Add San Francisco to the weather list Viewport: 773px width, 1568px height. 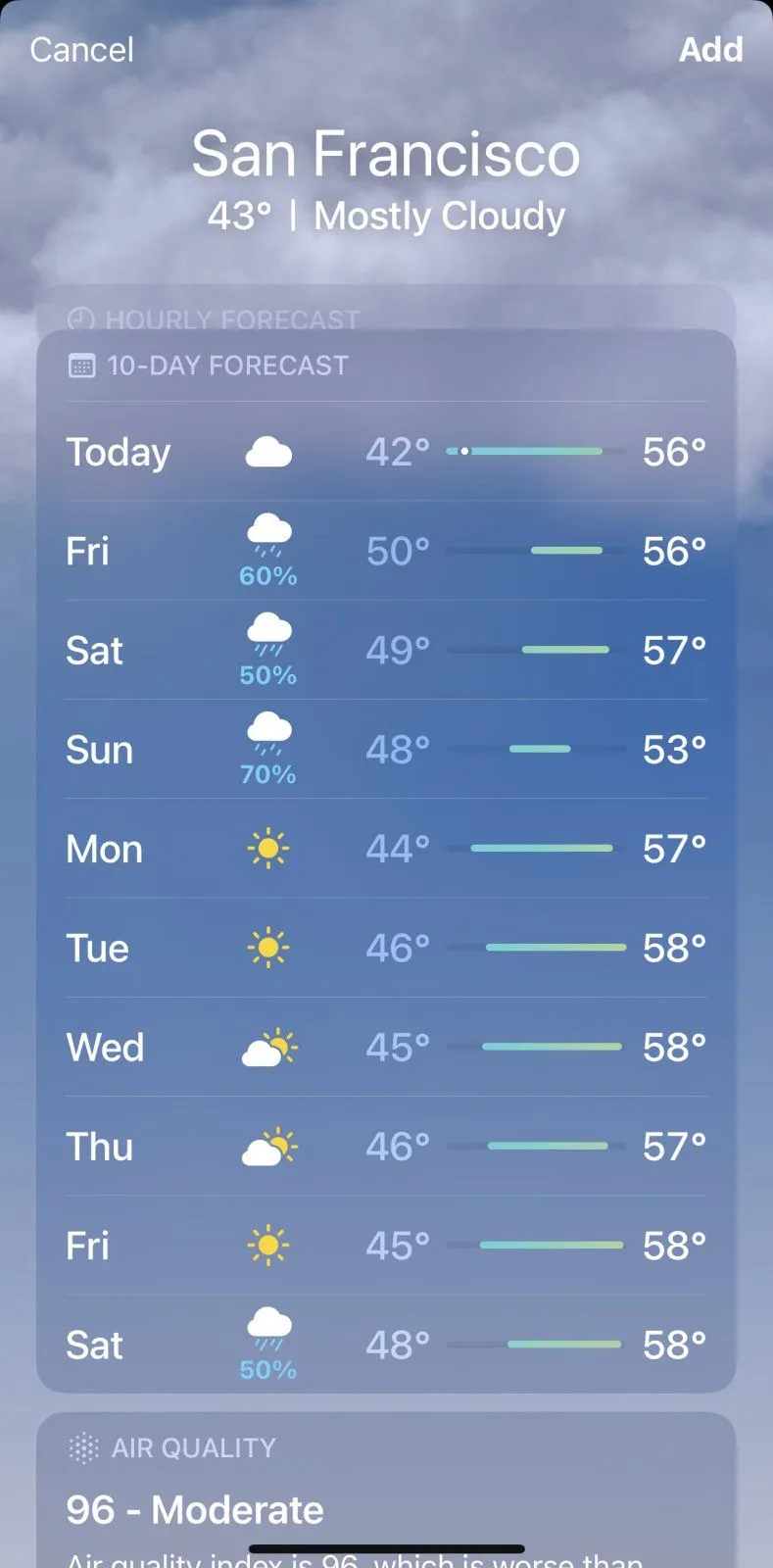[710, 50]
